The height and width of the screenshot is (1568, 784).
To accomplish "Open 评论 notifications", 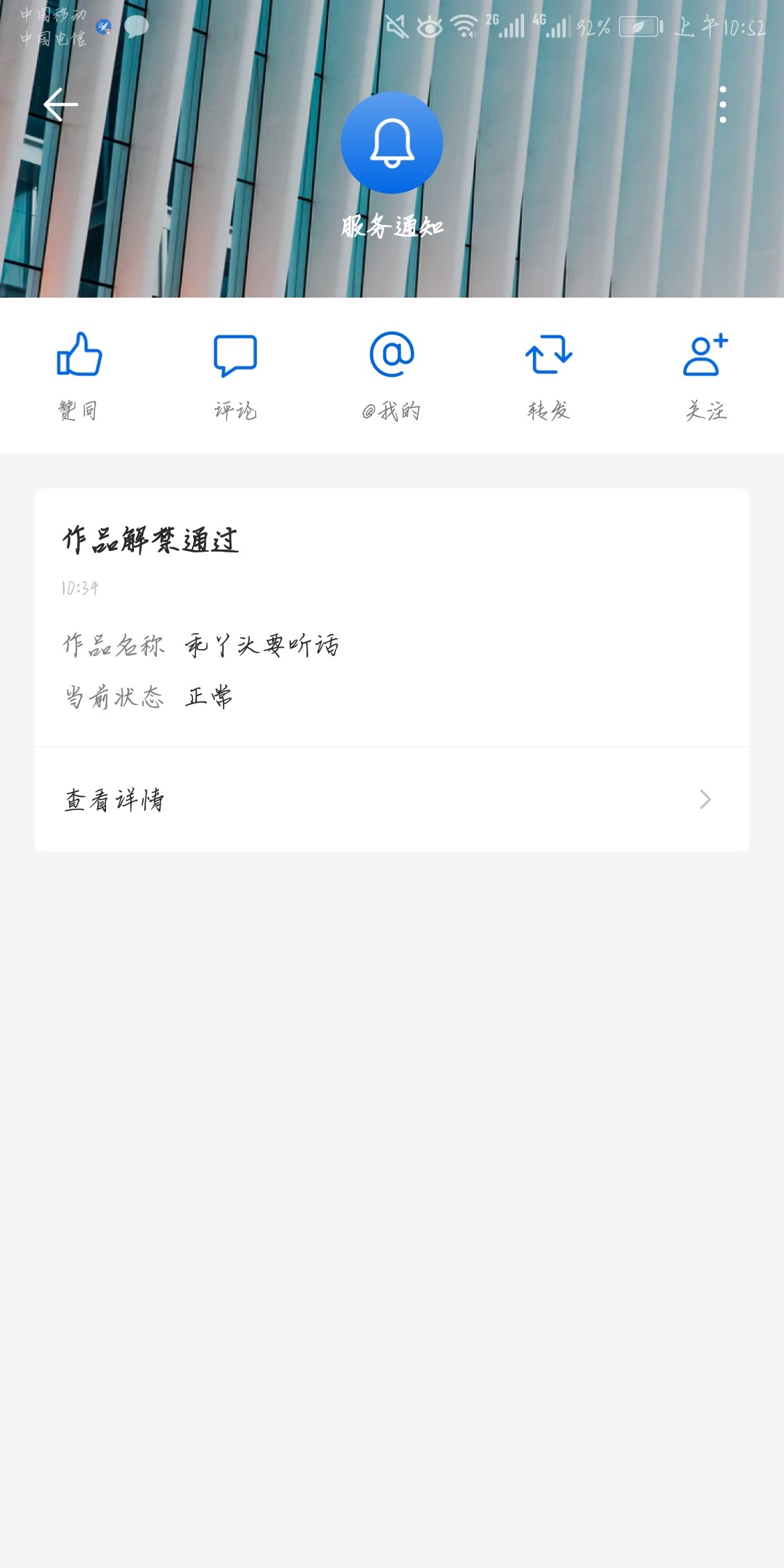I will pyautogui.click(x=235, y=375).
